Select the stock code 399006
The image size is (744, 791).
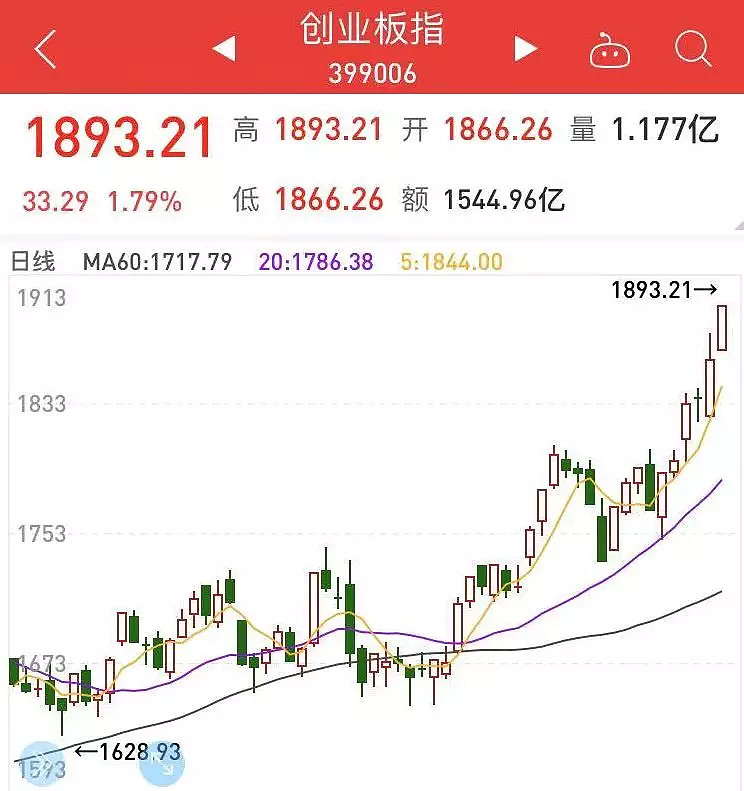[372, 71]
